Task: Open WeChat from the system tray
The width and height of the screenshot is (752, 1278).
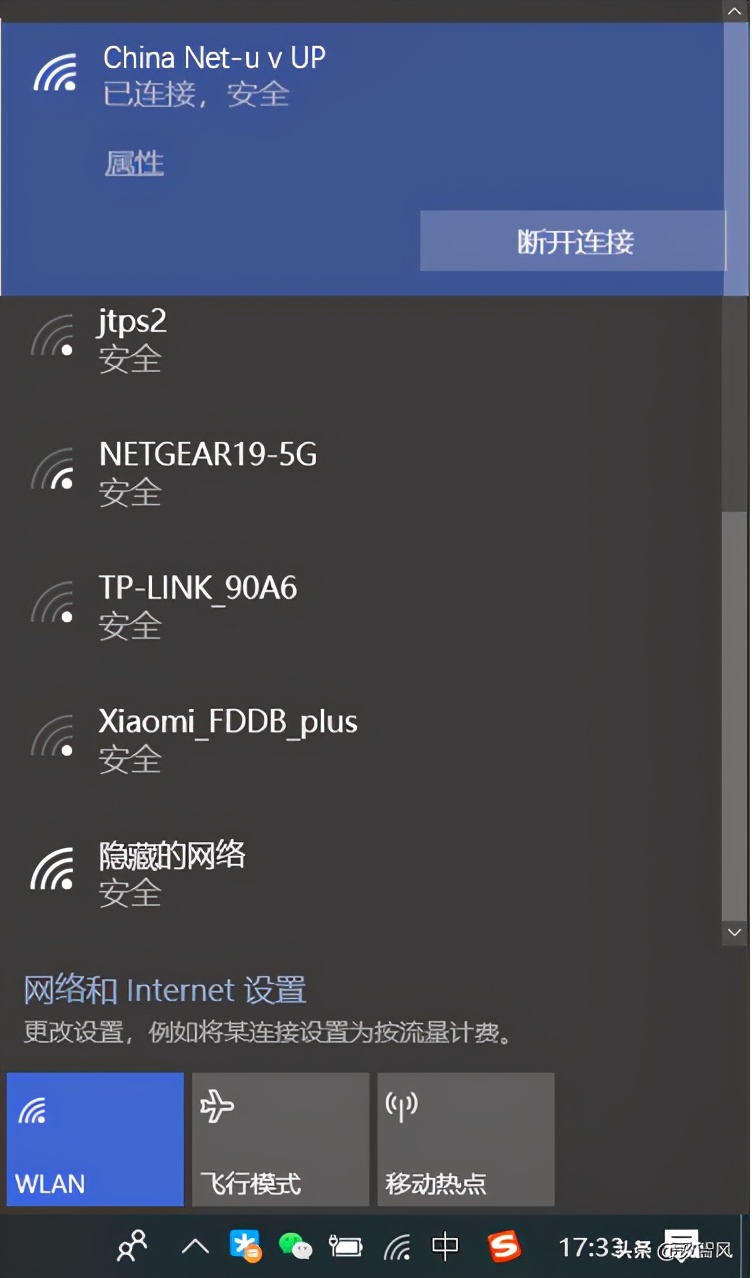Action: point(296,1245)
